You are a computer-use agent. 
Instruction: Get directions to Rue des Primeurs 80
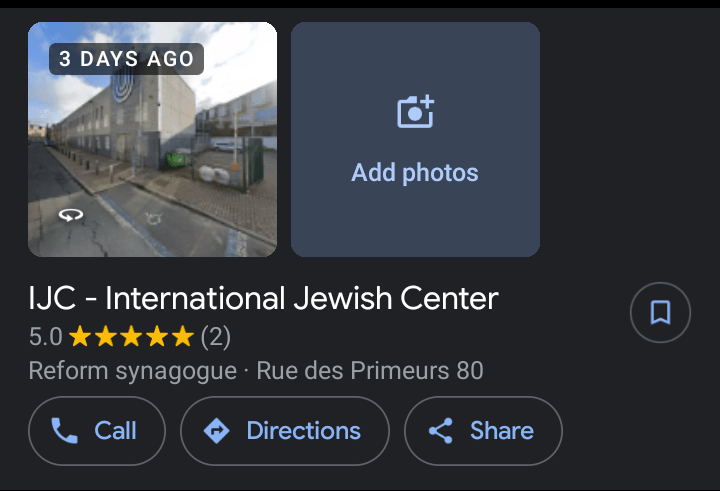[284, 431]
